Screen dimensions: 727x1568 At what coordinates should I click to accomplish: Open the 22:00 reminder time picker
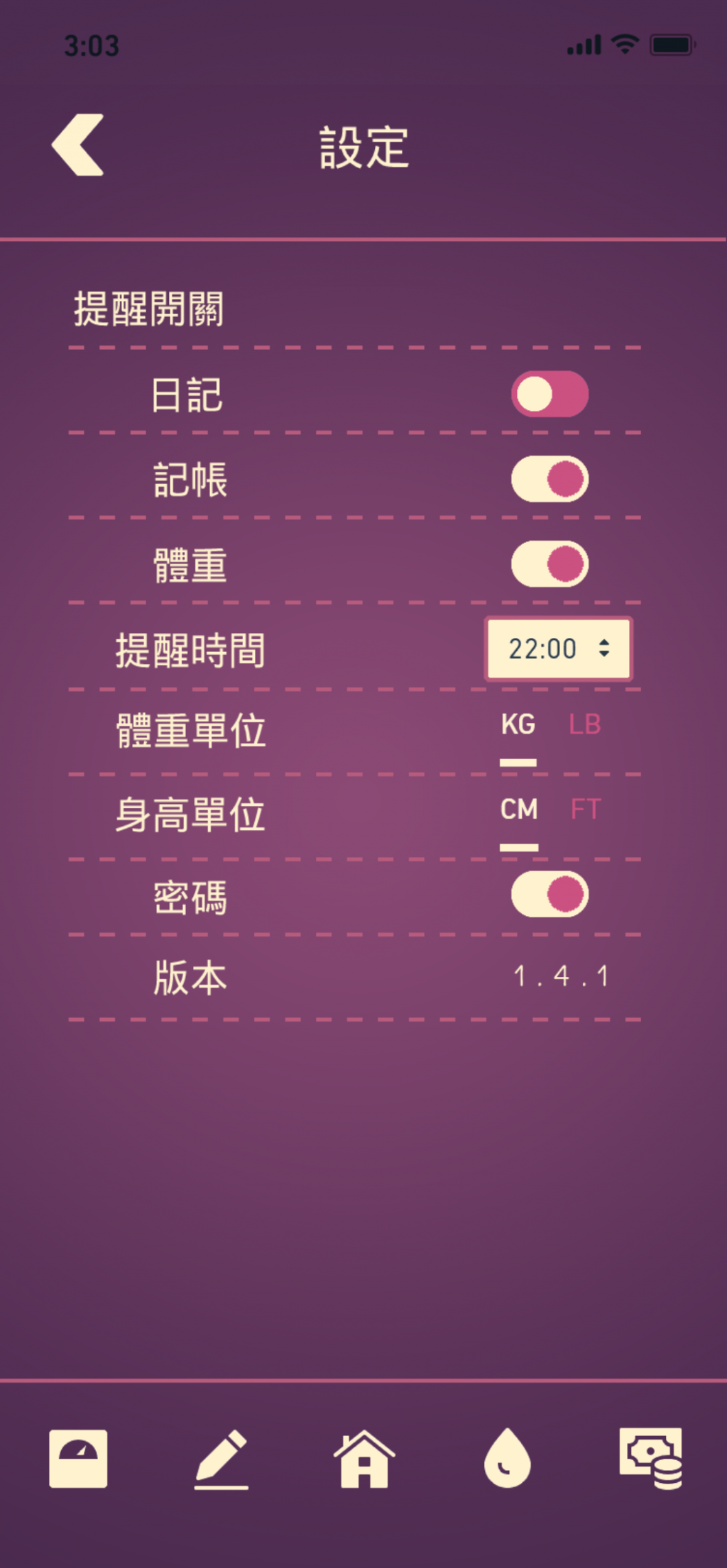coord(559,648)
